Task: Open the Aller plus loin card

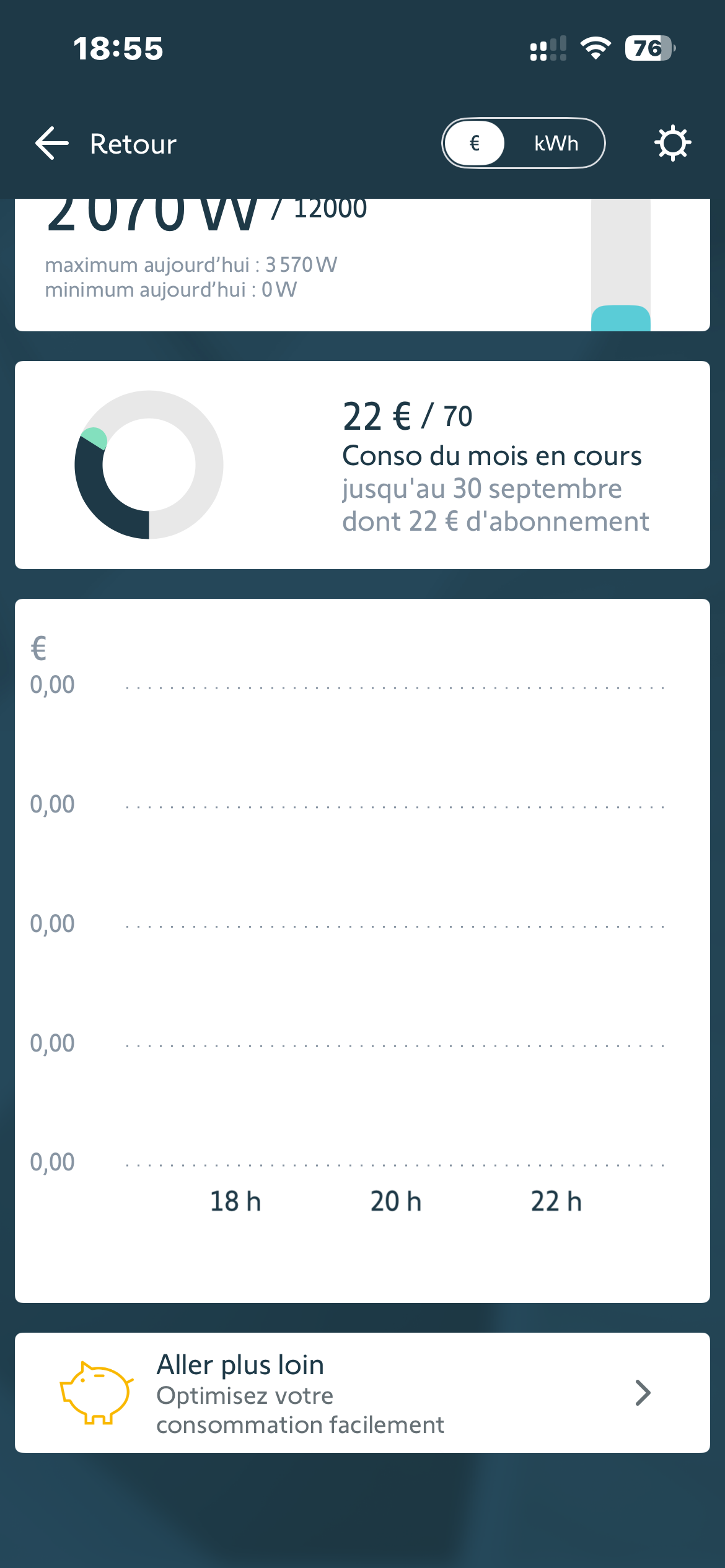Action: tap(362, 1393)
